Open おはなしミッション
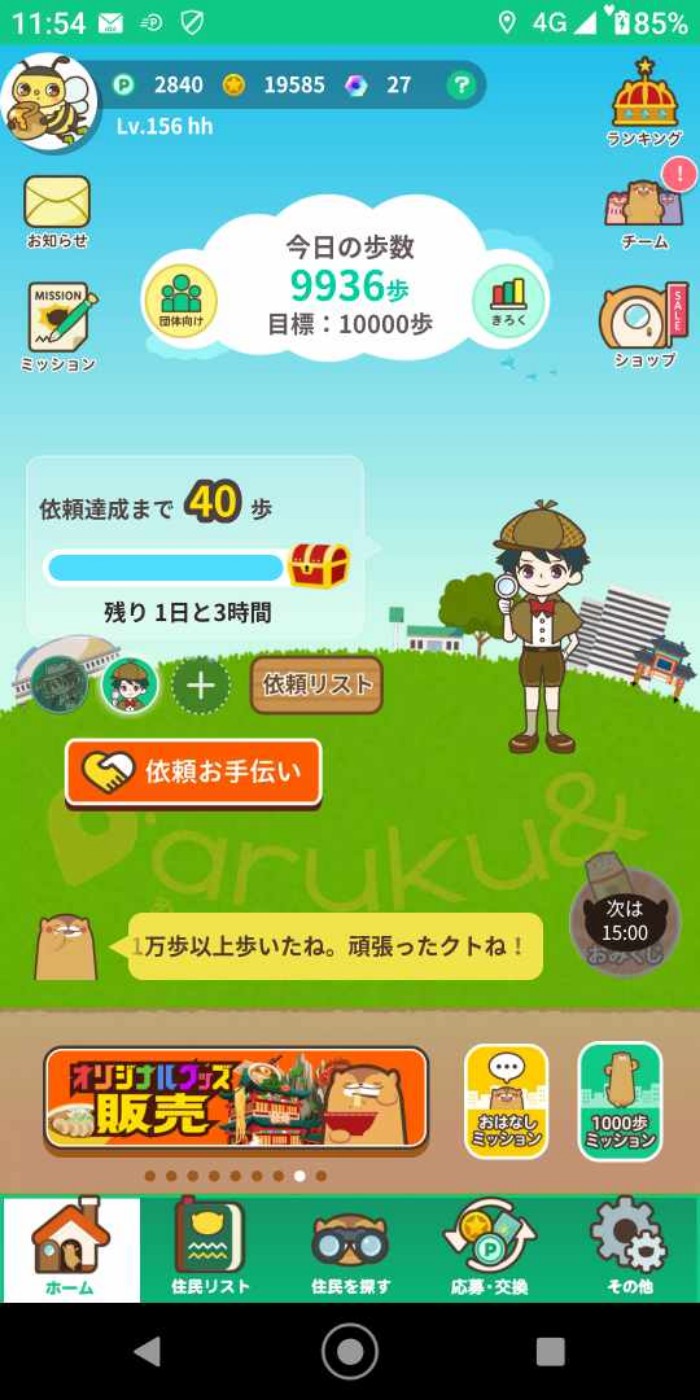700x1400 pixels. pos(506,1101)
